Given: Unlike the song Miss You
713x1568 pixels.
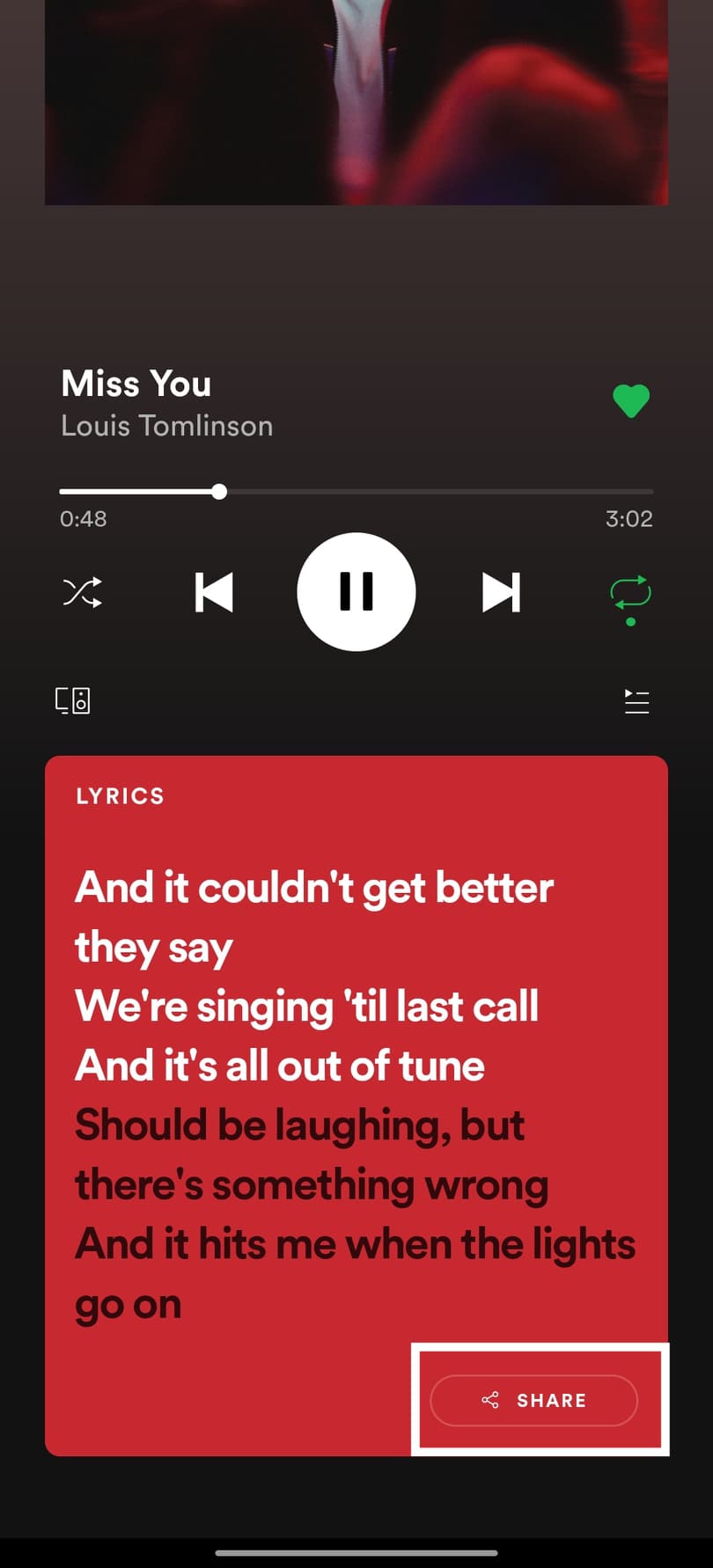Looking at the screenshot, I should pyautogui.click(x=630, y=402).
